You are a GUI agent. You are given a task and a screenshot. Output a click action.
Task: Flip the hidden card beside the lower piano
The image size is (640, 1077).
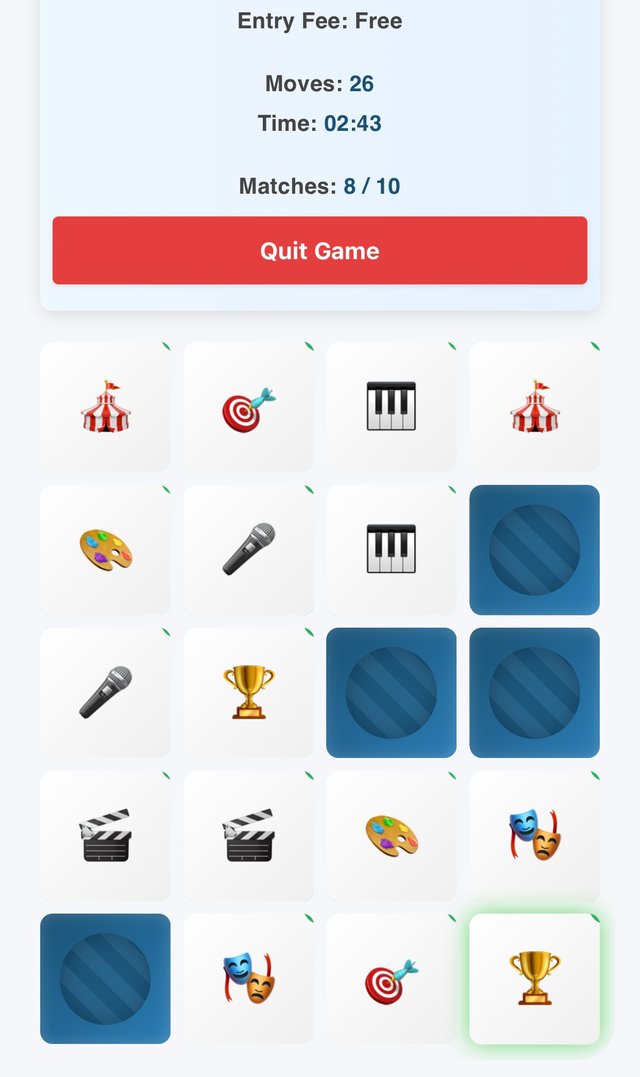[x=534, y=549]
